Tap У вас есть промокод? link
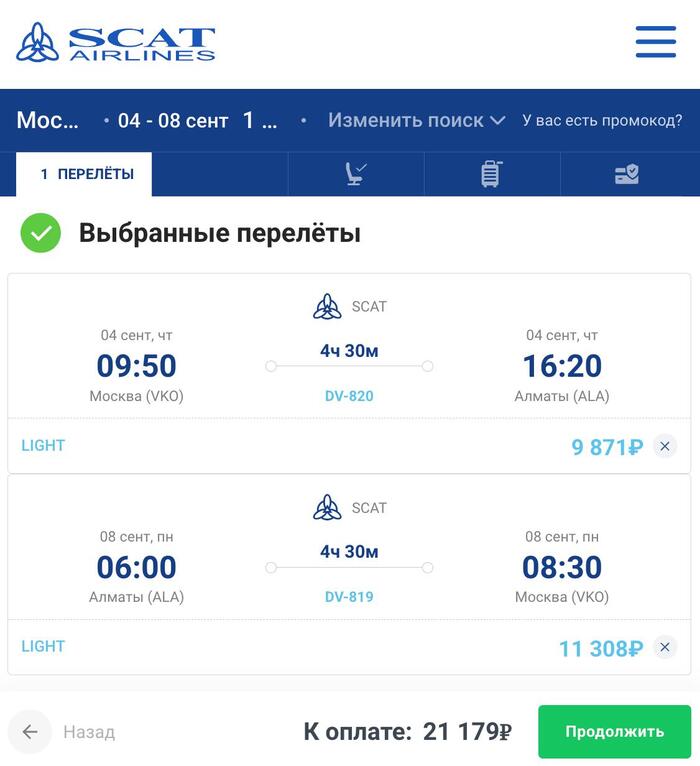The image size is (700, 766). click(602, 120)
